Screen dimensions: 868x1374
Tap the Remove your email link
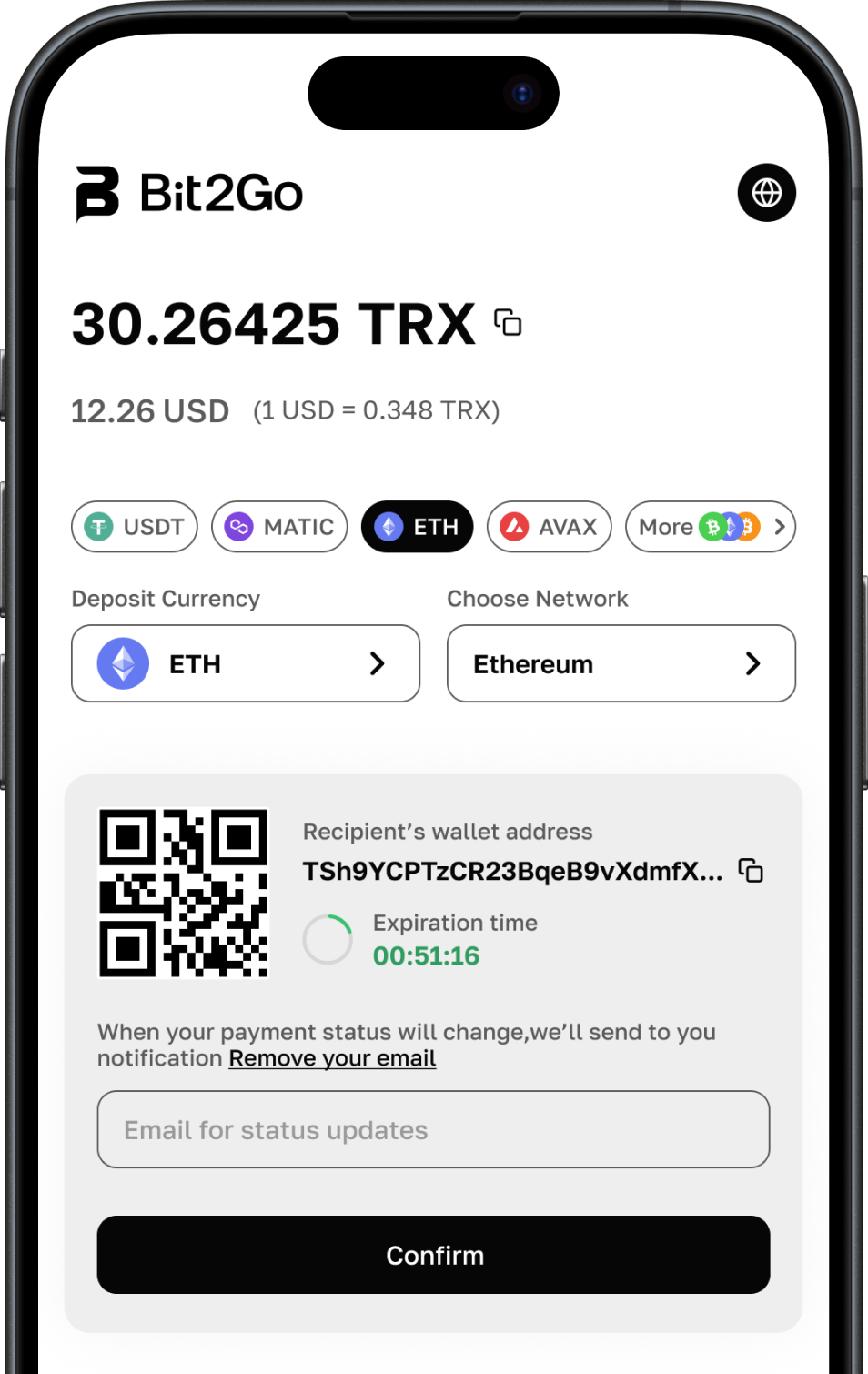point(332,1058)
